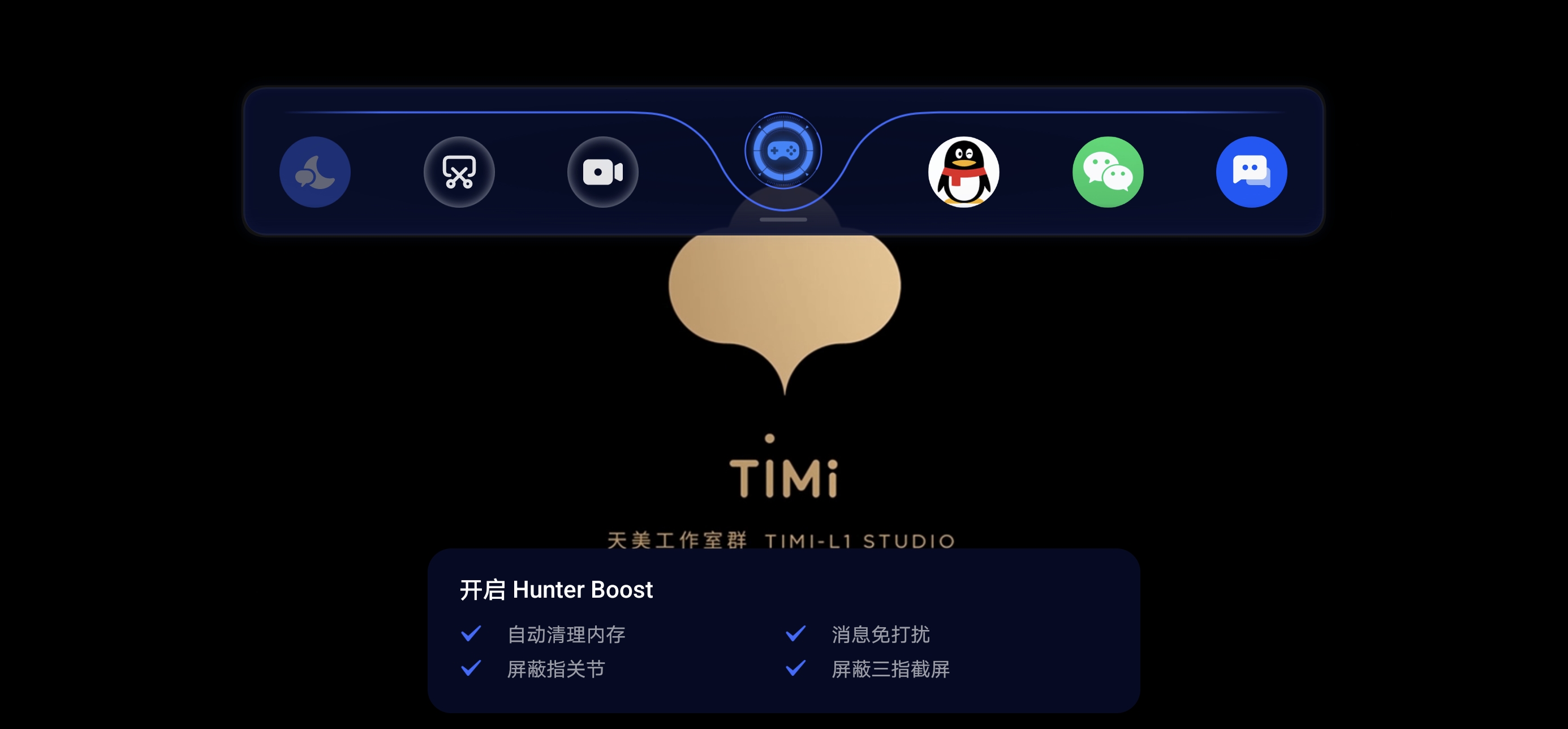
Task: Enable the do-not-disturb moon icon
Action: [315, 171]
